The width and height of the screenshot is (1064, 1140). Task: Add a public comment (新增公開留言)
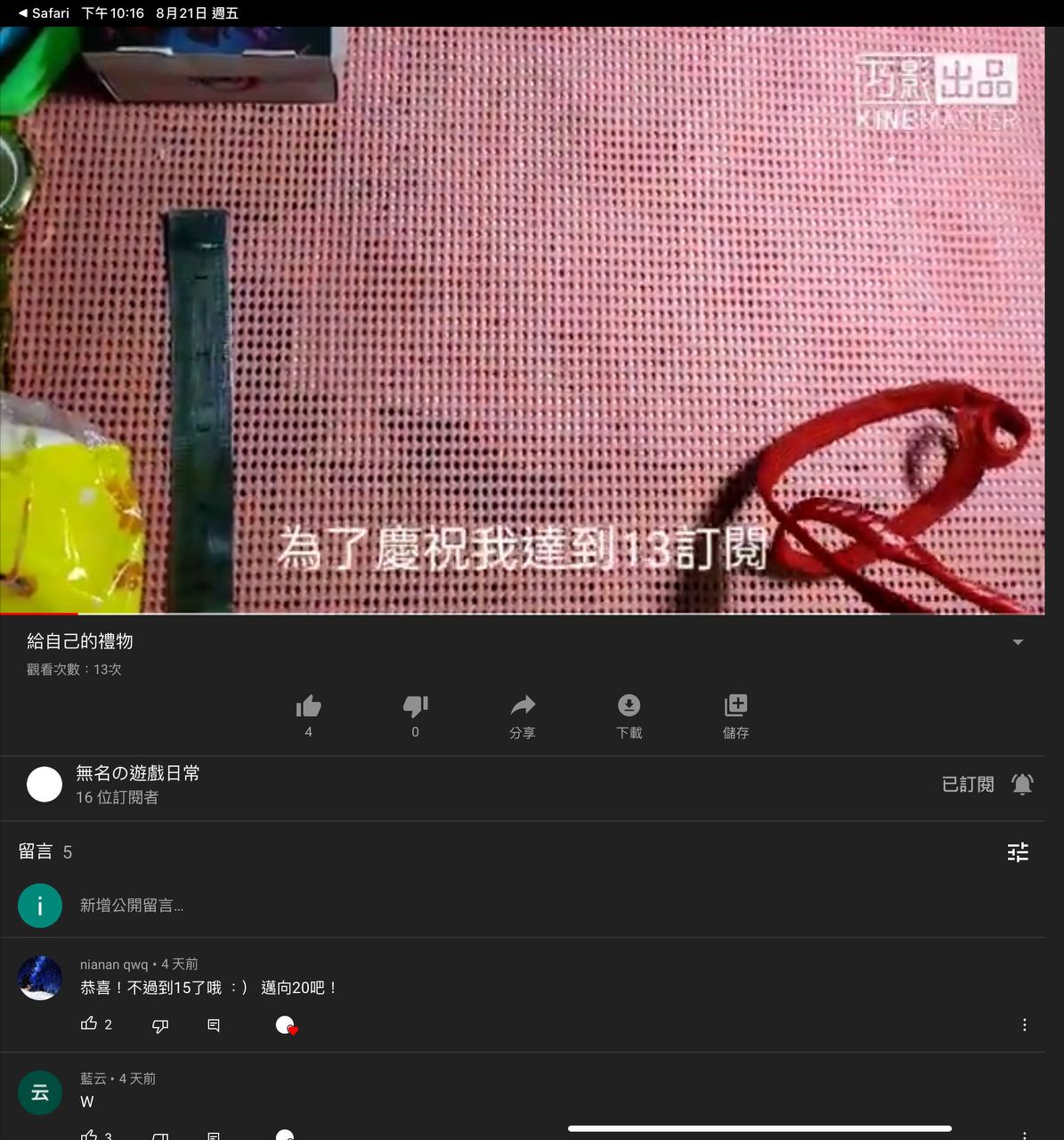click(x=132, y=906)
